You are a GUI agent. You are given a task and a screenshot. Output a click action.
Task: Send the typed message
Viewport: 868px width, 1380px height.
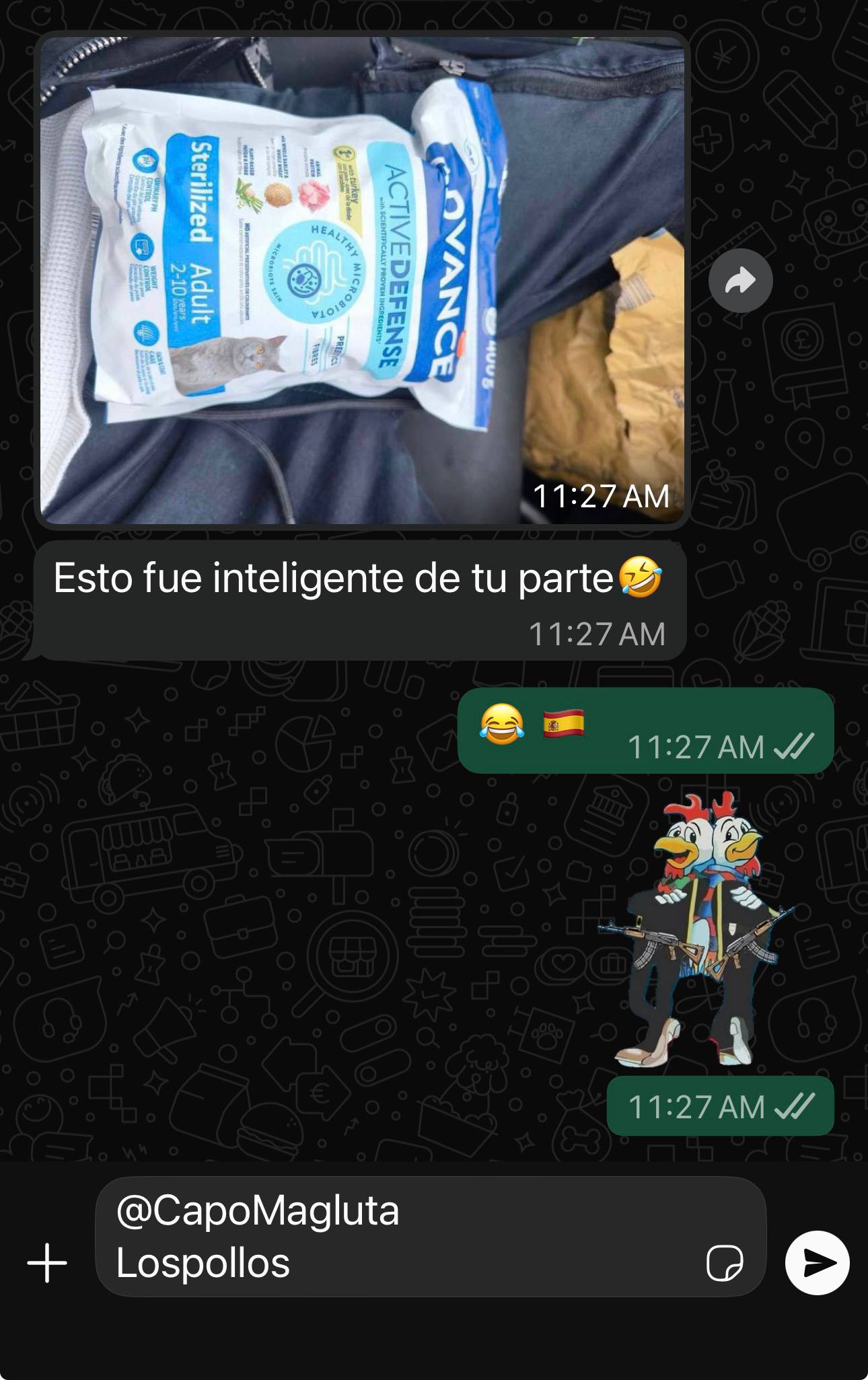(817, 1263)
